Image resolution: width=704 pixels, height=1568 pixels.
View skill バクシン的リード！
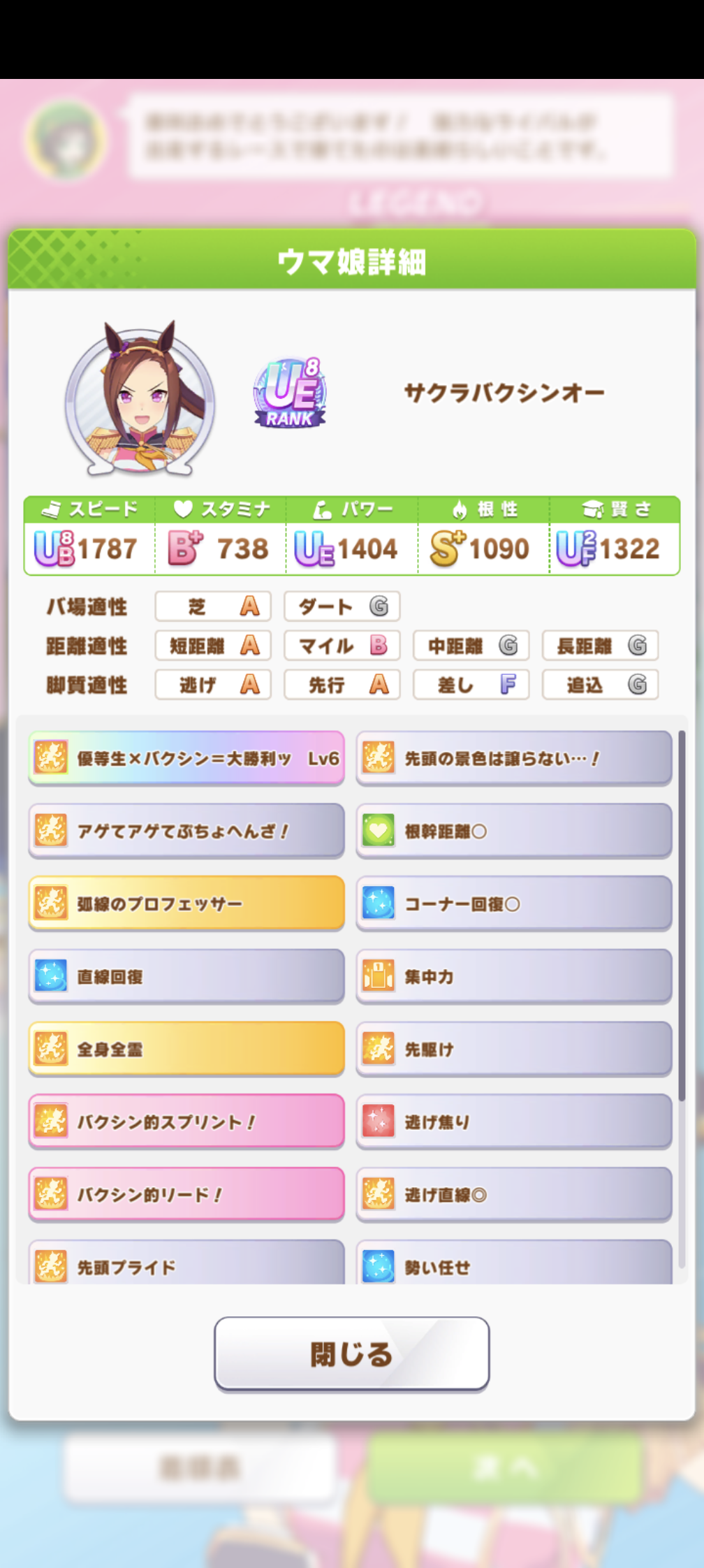pos(186,1194)
